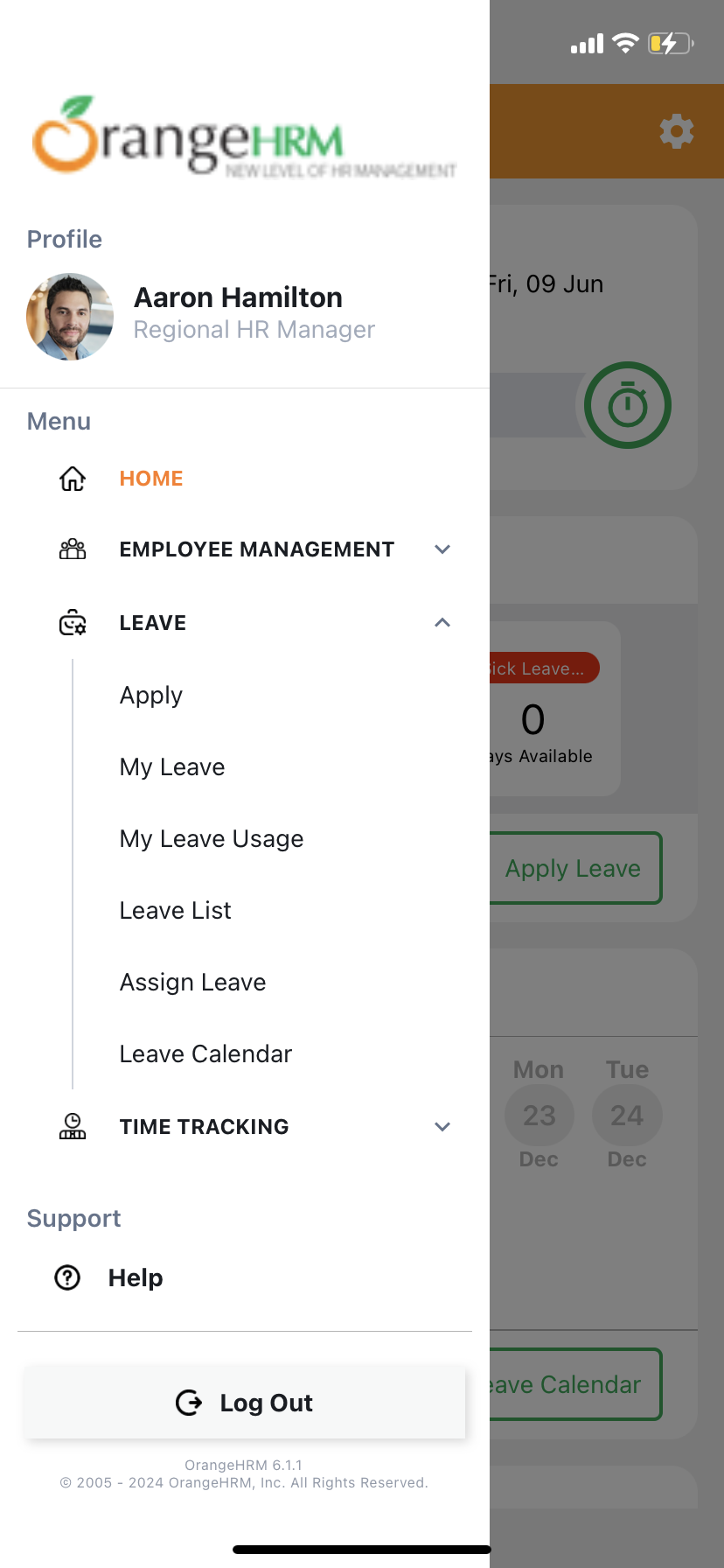Open the Leave List
Viewport: 724px width, 1568px height.
point(175,911)
